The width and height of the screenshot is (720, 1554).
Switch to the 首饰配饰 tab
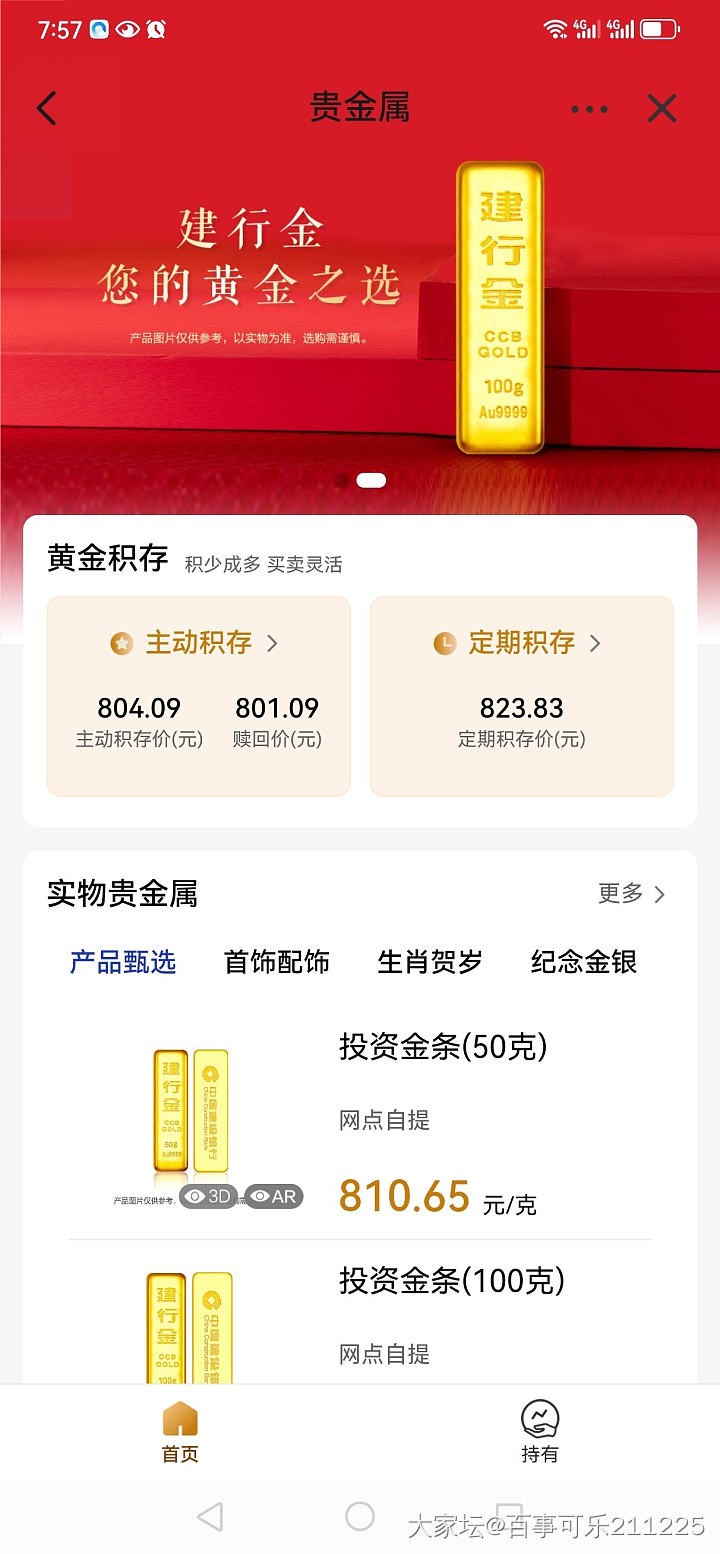click(277, 962)
